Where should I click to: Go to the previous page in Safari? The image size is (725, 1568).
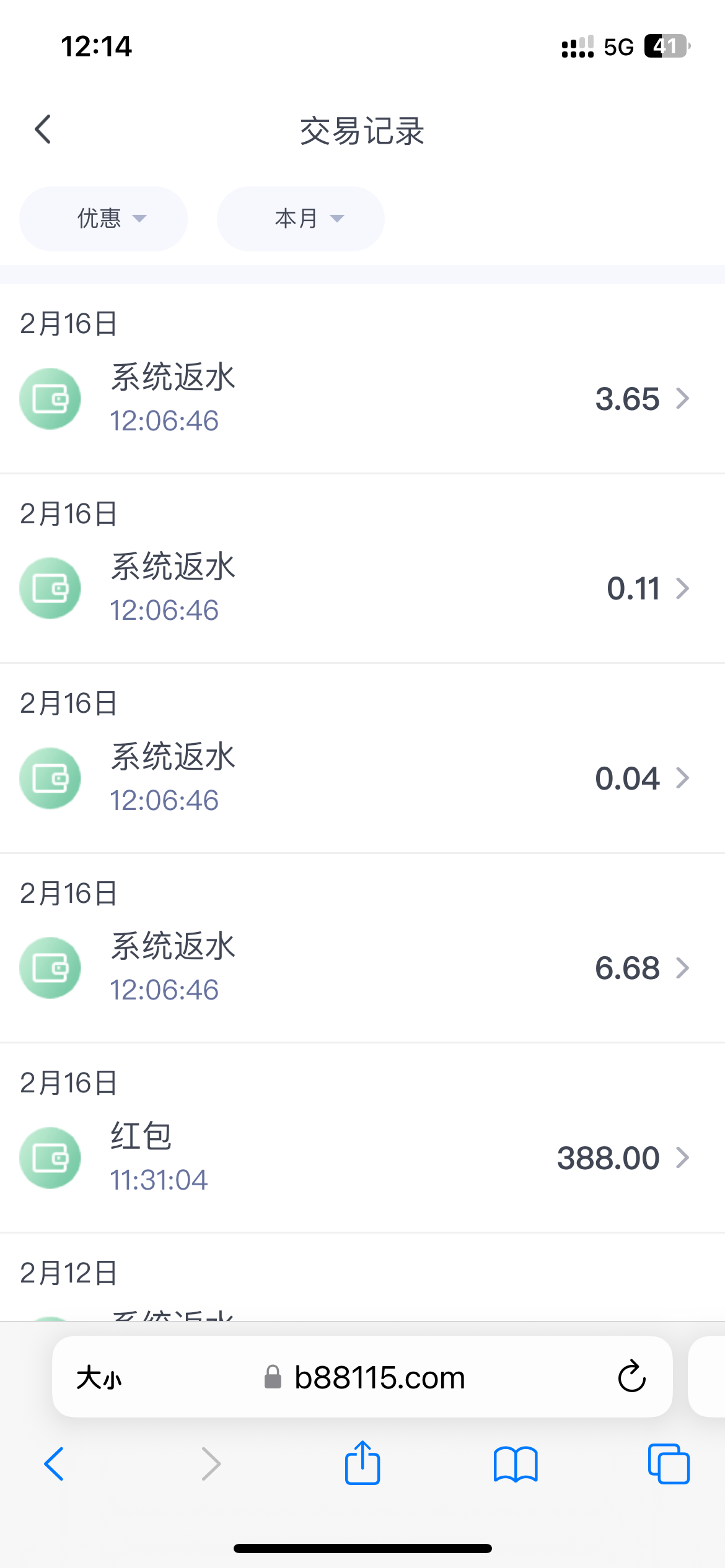55,1465
